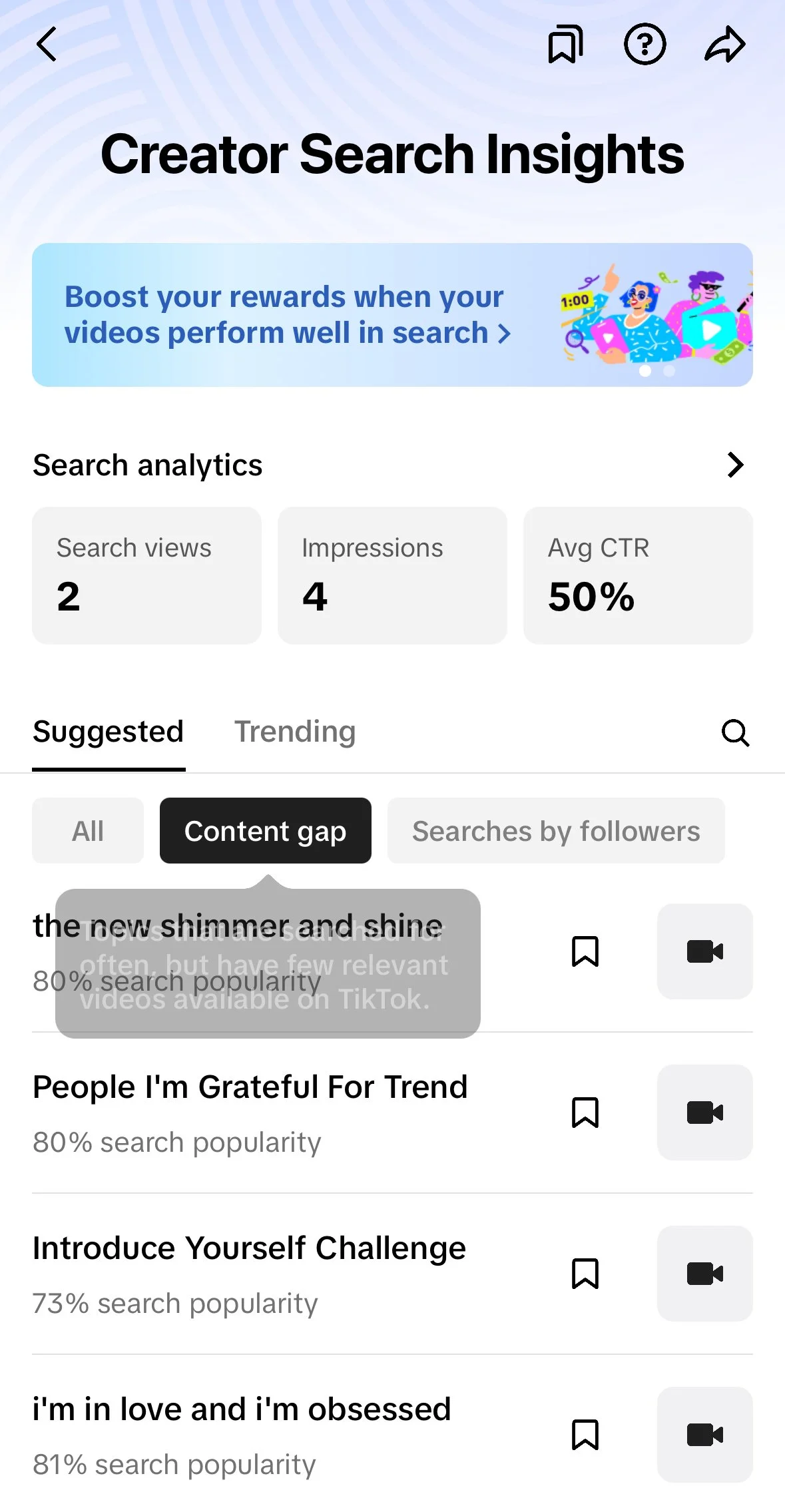Record video for i'm in love and i'm obsessed
The height and width of the screenshot is (1512, 785).
pos(704,1435)
